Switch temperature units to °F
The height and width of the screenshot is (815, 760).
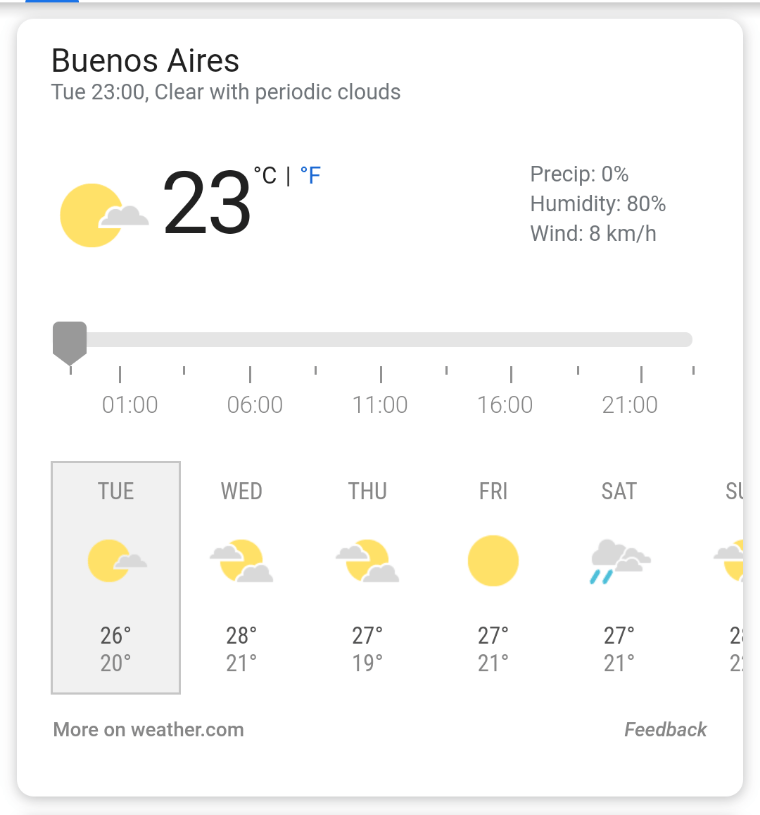pos(310,176)
